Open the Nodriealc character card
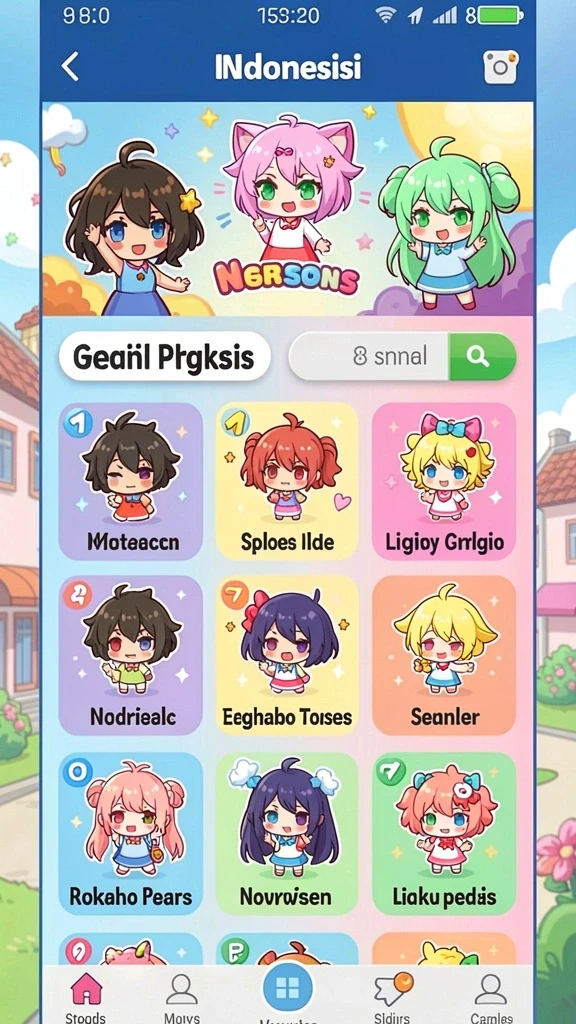This screenshot has width=576, height=1024. [131, 655]
